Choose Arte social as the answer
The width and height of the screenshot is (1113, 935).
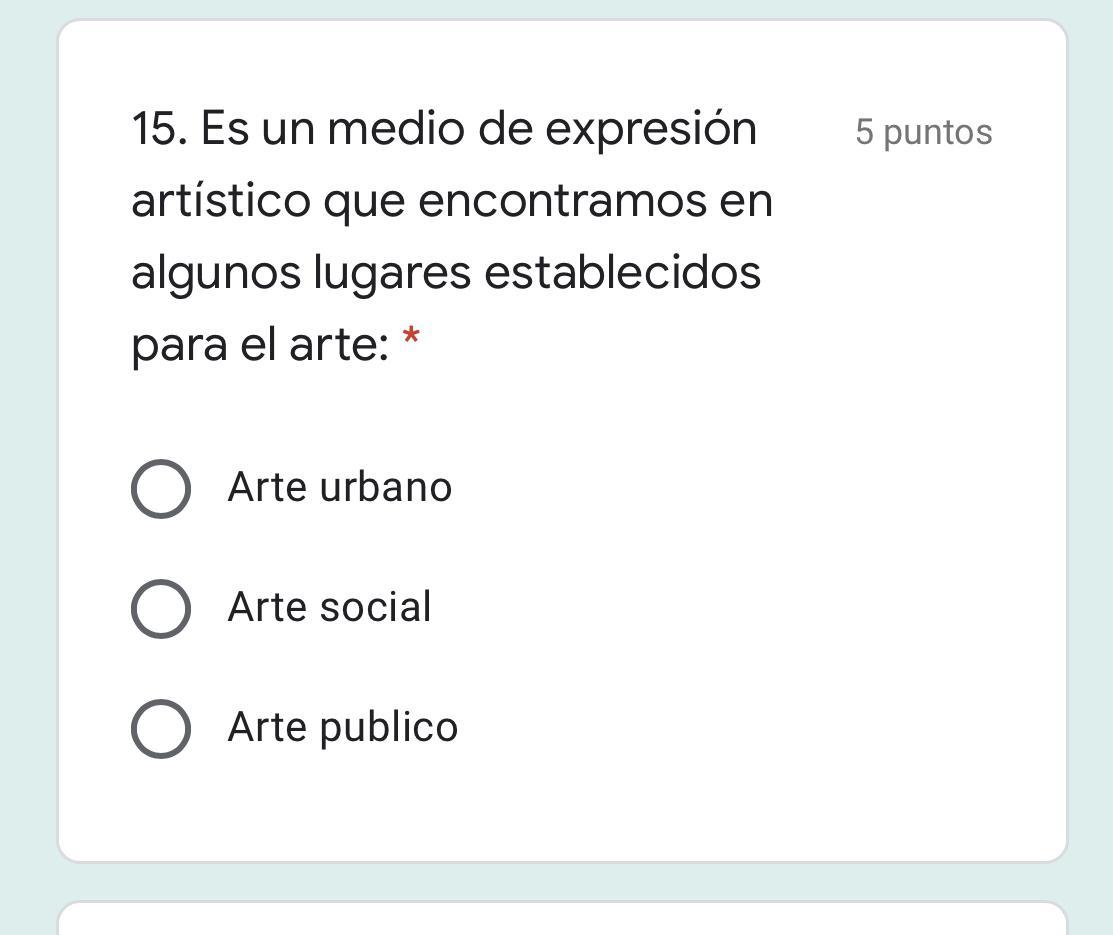pyautogui.click(x=161, y=609)
